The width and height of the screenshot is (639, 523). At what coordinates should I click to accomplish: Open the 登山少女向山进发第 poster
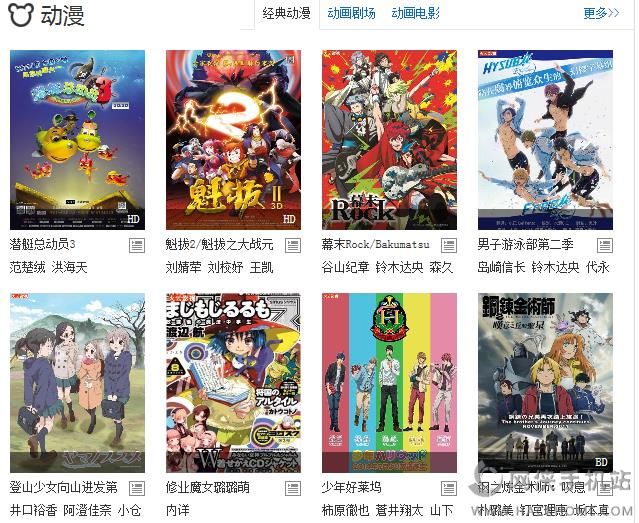pos(77,383)
